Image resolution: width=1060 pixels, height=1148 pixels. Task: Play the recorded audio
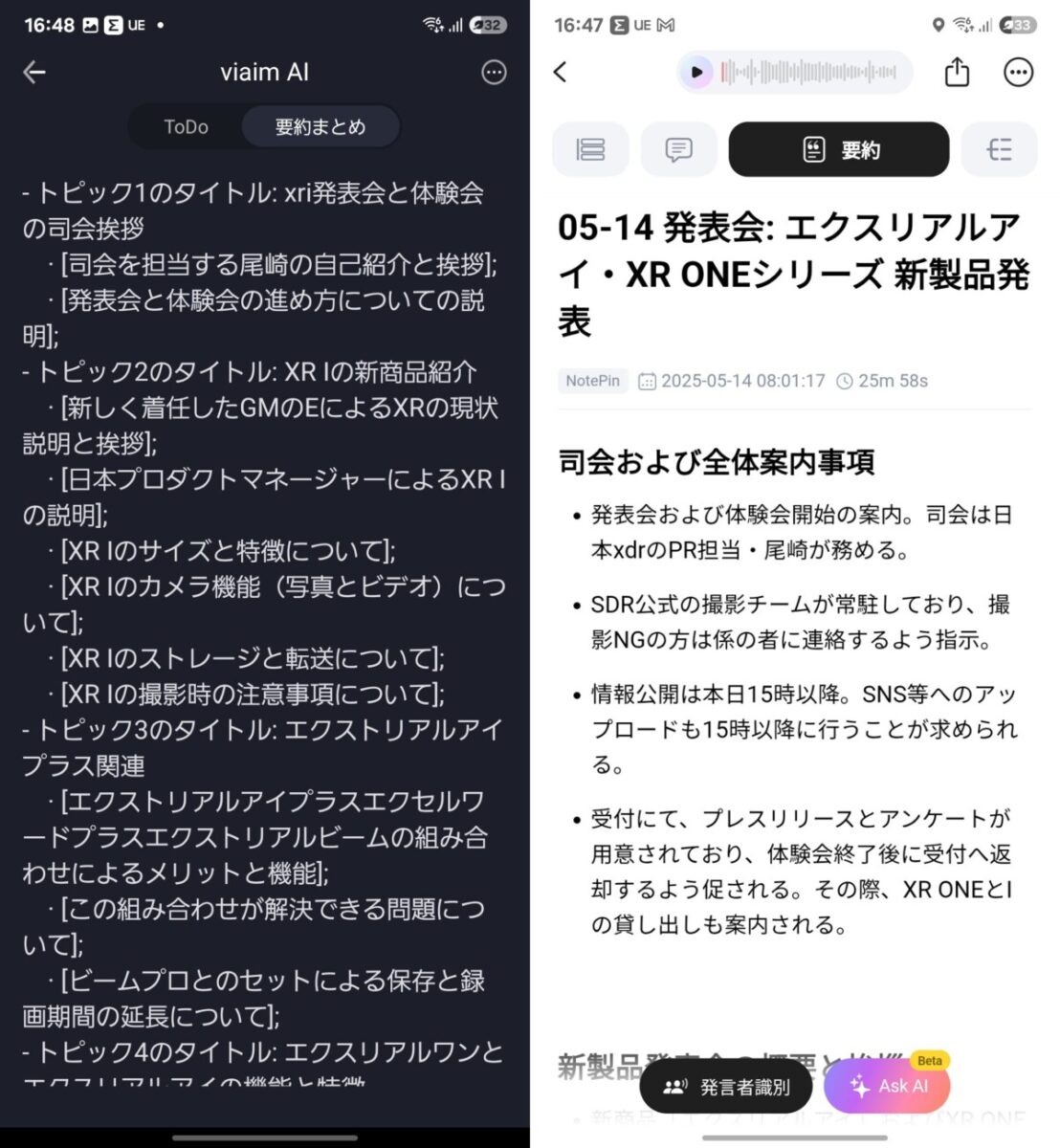(697, 73)
